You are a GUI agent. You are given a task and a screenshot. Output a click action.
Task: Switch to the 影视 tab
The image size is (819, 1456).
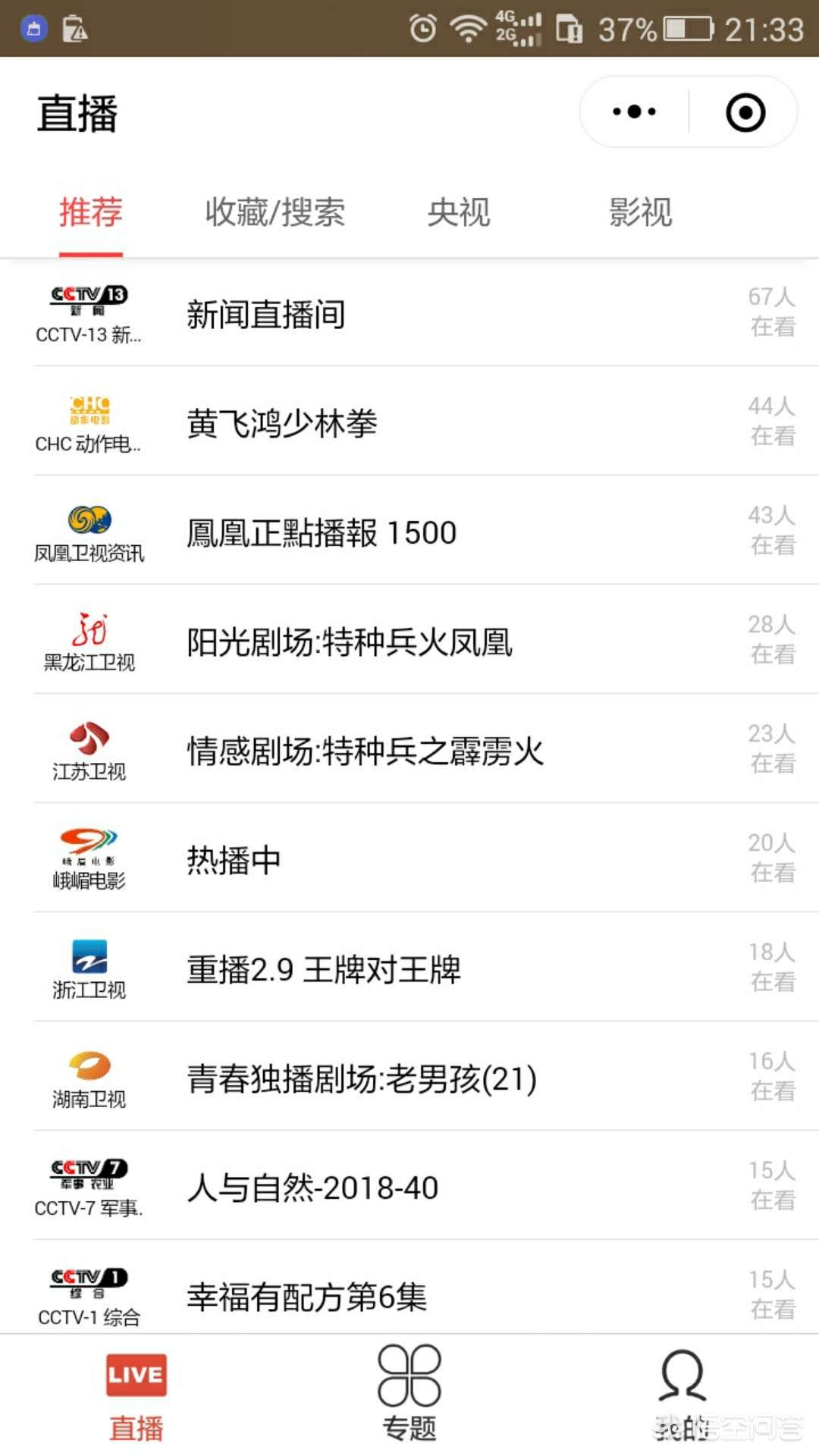tap(640, 212)
